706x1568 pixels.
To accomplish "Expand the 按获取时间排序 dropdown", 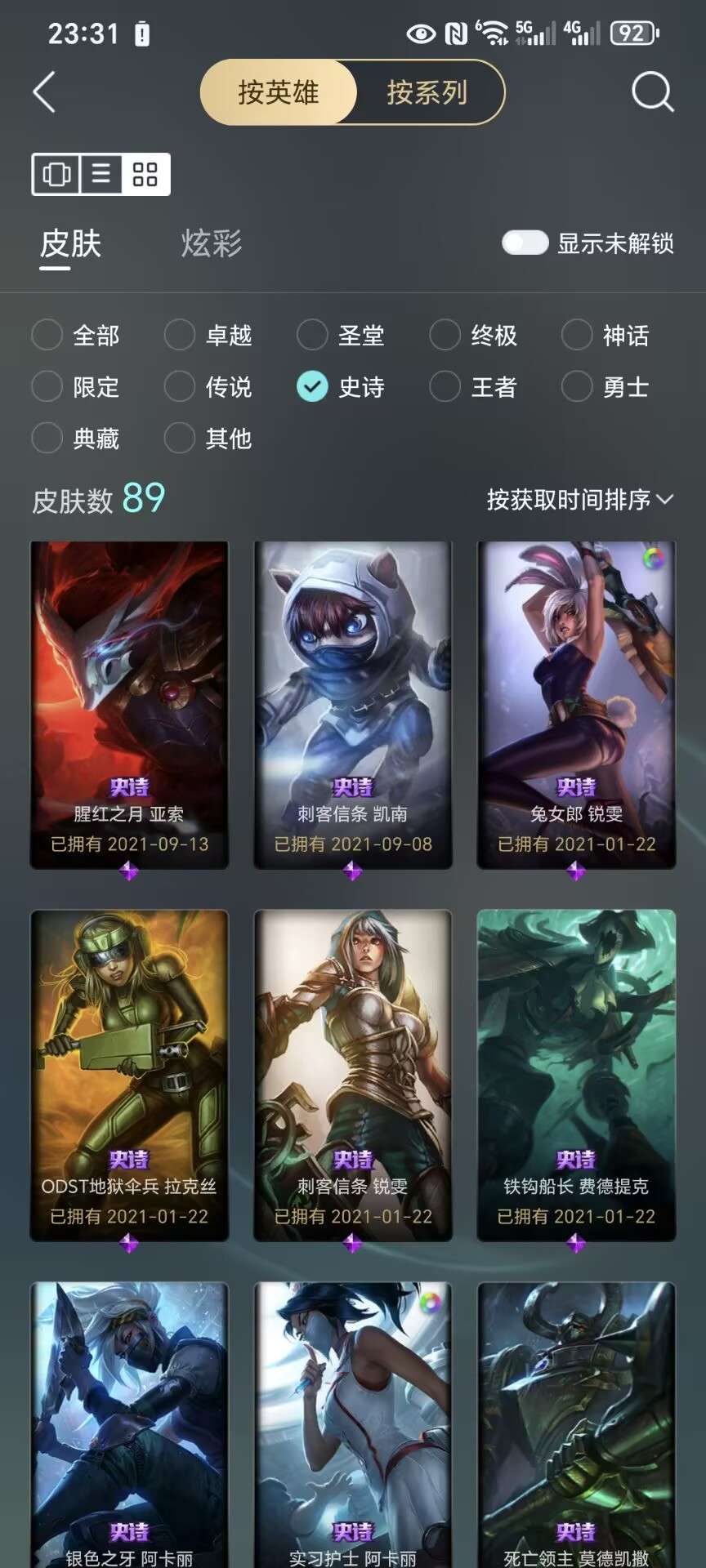I will (x=579, y=499).
